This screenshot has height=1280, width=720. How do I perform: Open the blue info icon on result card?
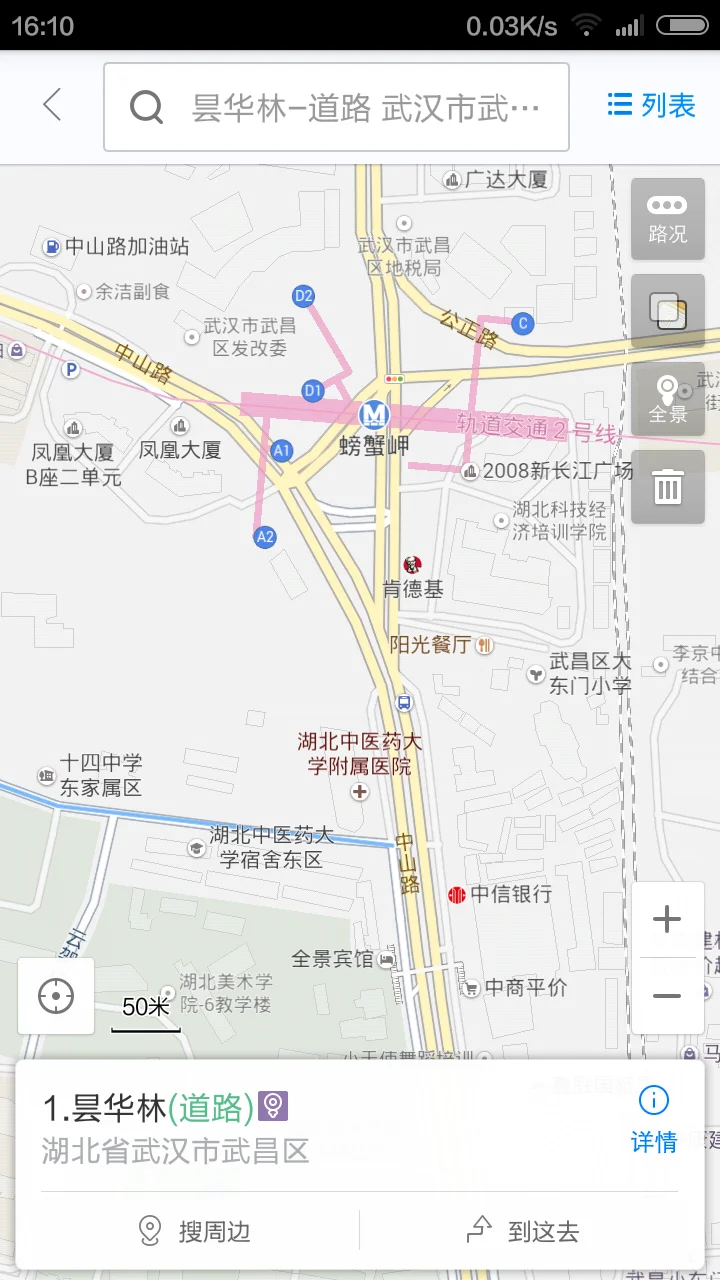[x=653, y=1099]
